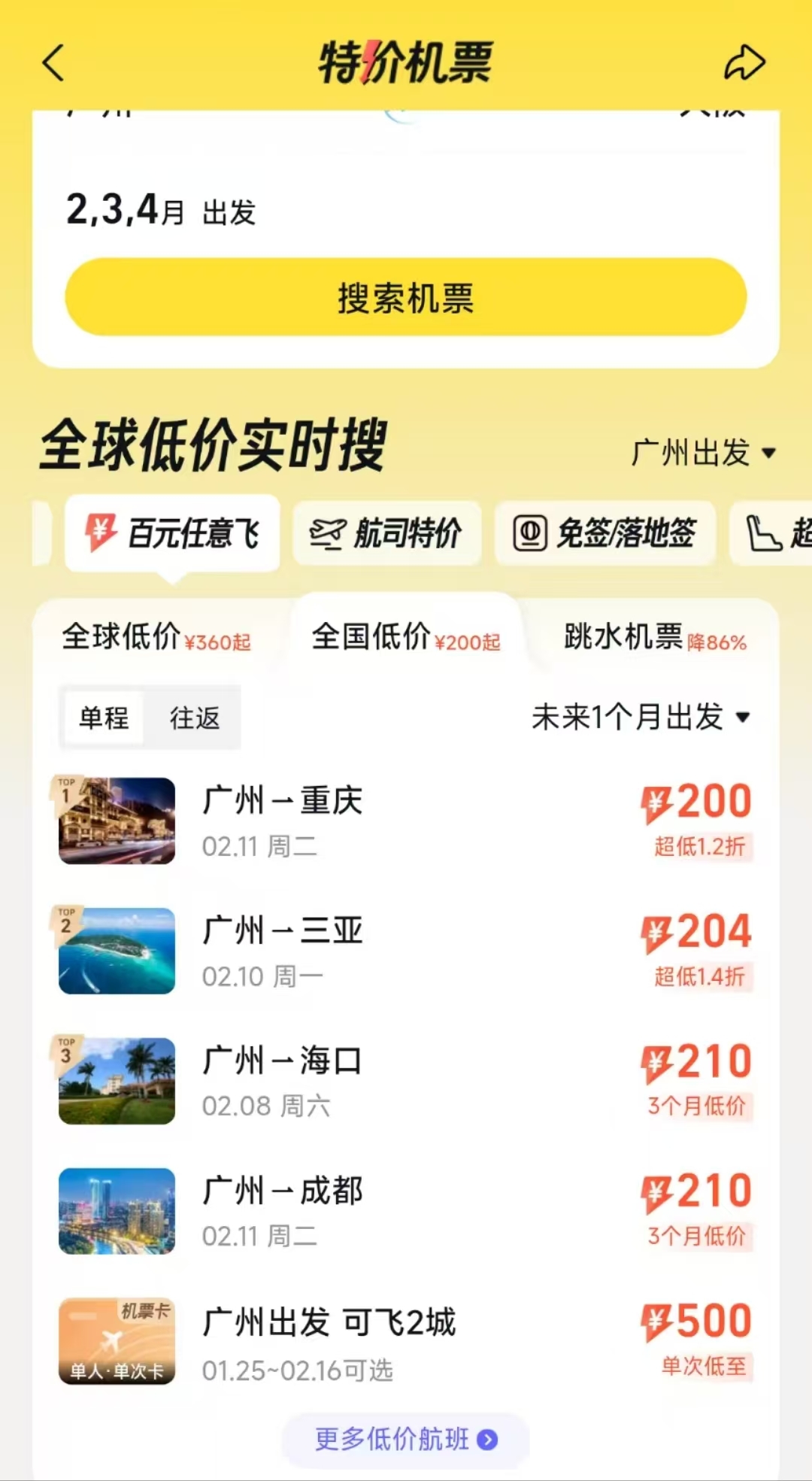812x1481 pixels.
Task: Choose 单程 one-way trip type
Action: tap(104, 718)
